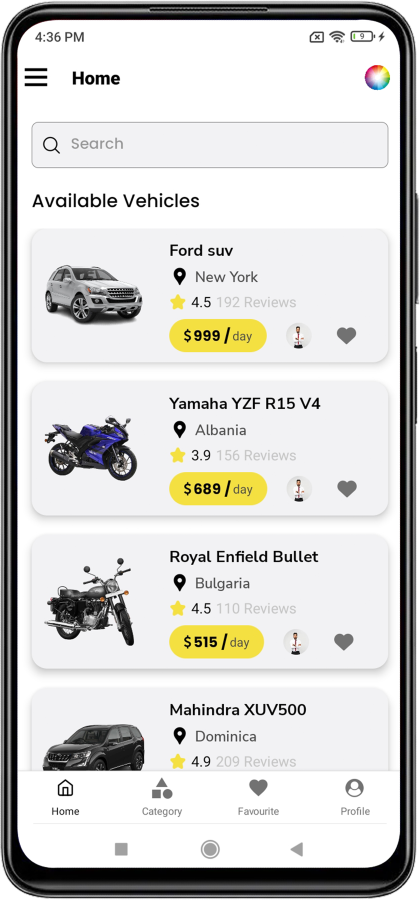The height and width of the screenshot is (900, 420).
Task: Open owner avatar on Yamaha card
Action: 299,489
